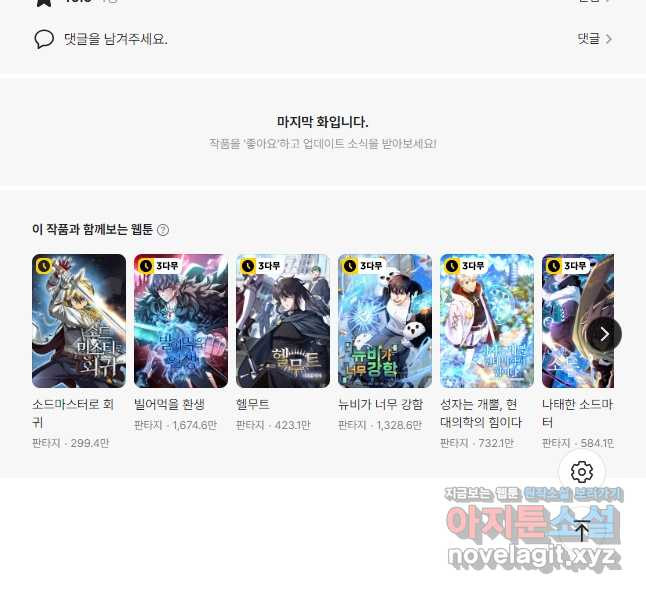646x594 pixels.
Task: Open webtoon 빌어먹을 환생
Action: click(x=181, y=321)
